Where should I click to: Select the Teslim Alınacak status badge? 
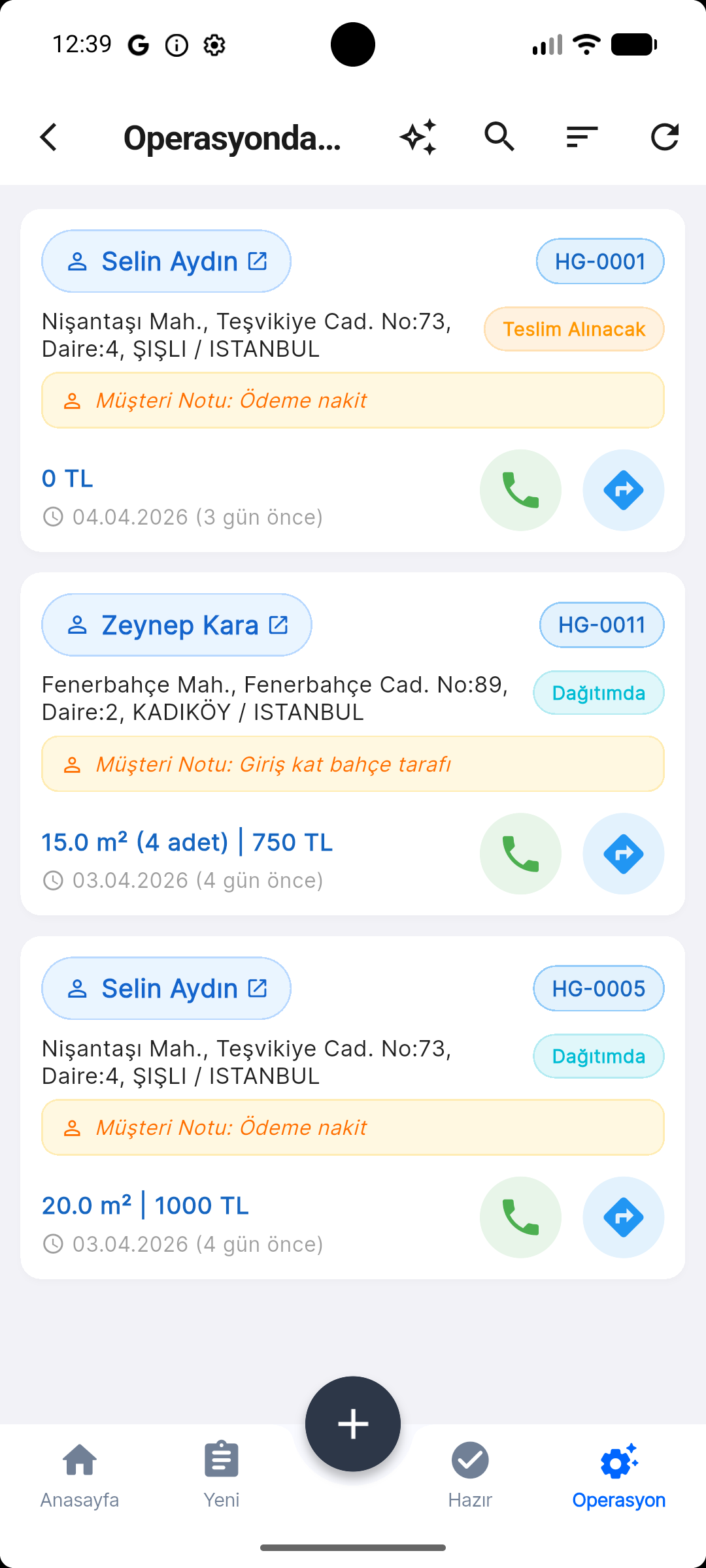click(573, 329)
